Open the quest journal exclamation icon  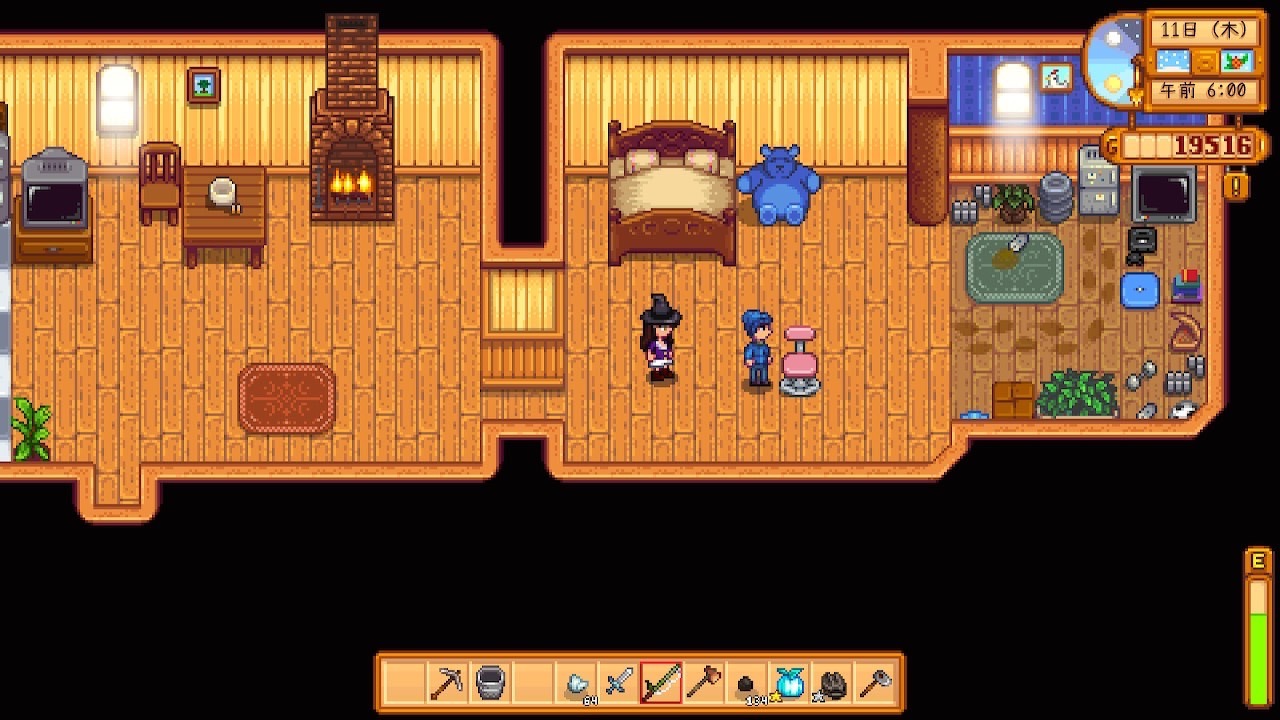click(1236, 184)
